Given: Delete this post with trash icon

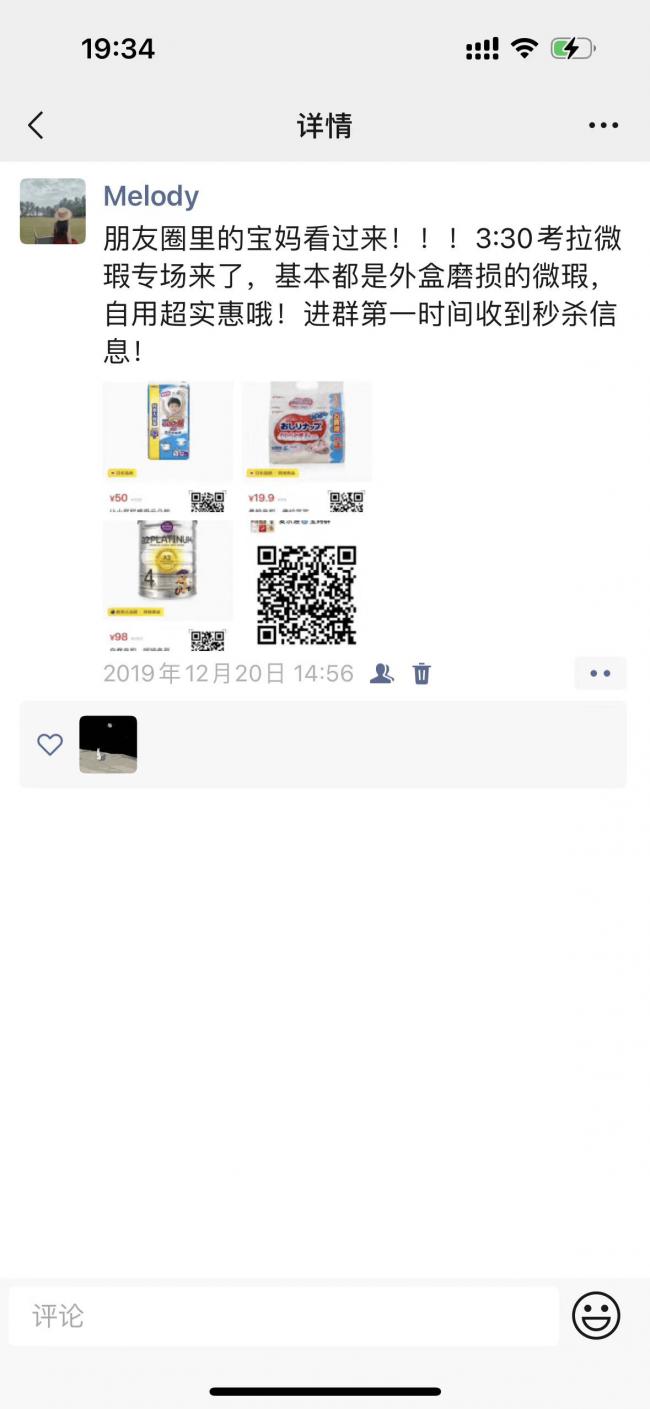Looking at the screenshot, I should (x=422, y=673).
